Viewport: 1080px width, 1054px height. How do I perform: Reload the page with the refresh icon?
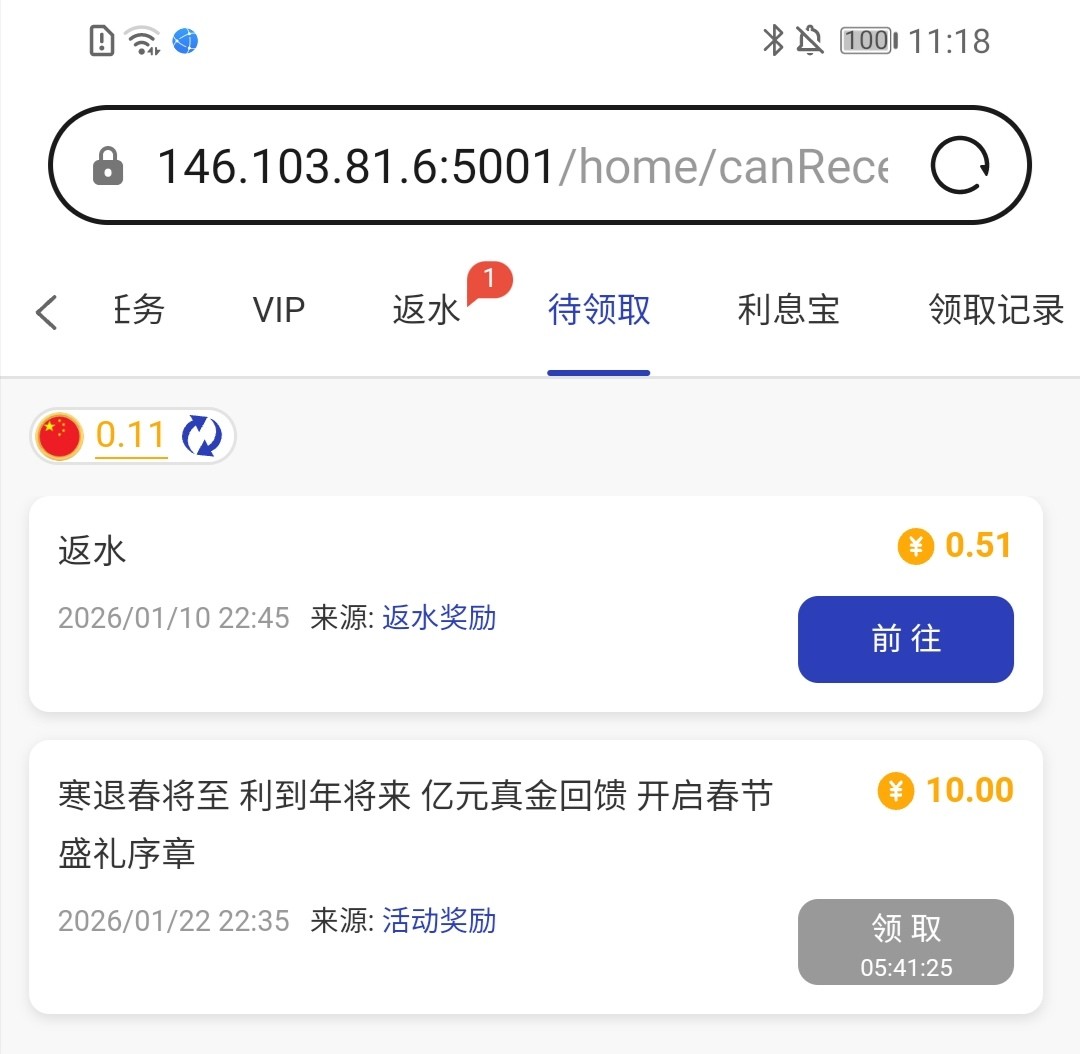click(x=960, y=165)
